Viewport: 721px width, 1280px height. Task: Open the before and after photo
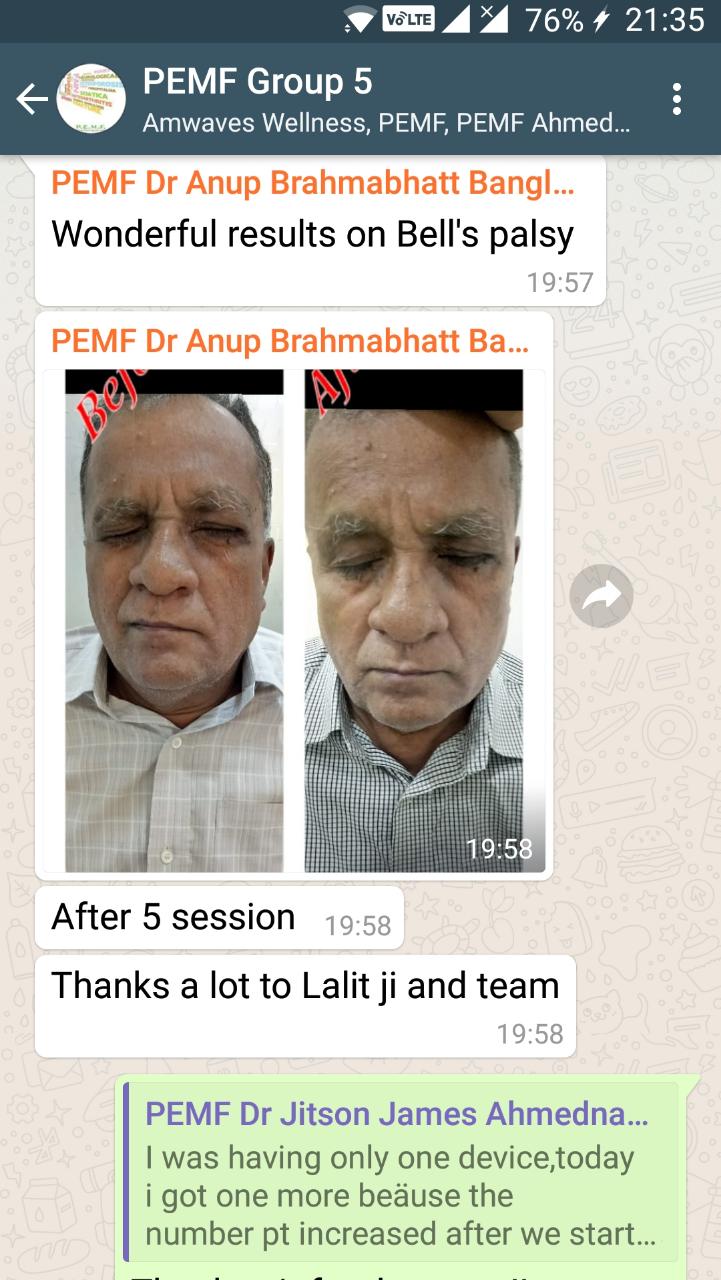[x=295, y=620]
